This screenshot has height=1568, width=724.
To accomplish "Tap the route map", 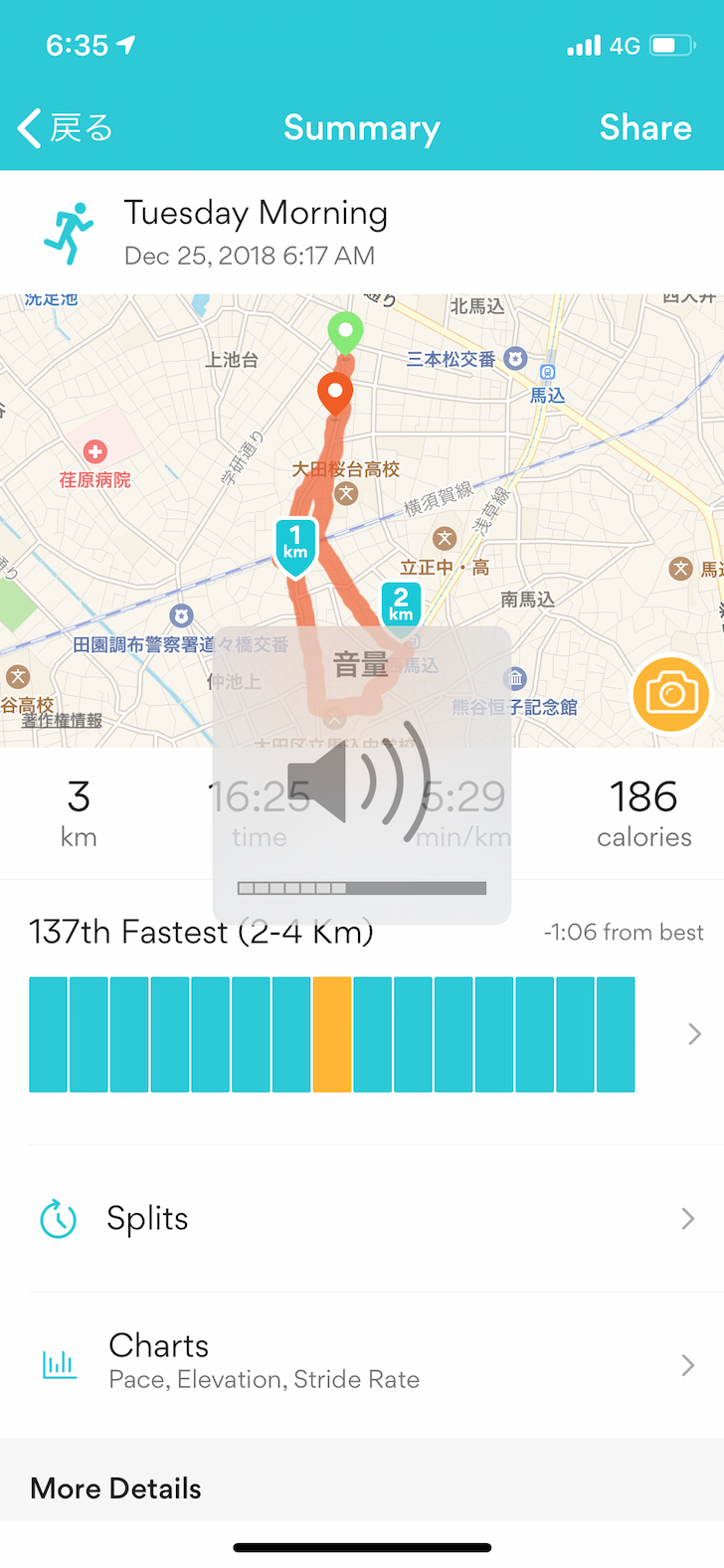I will tap(362, 520).
